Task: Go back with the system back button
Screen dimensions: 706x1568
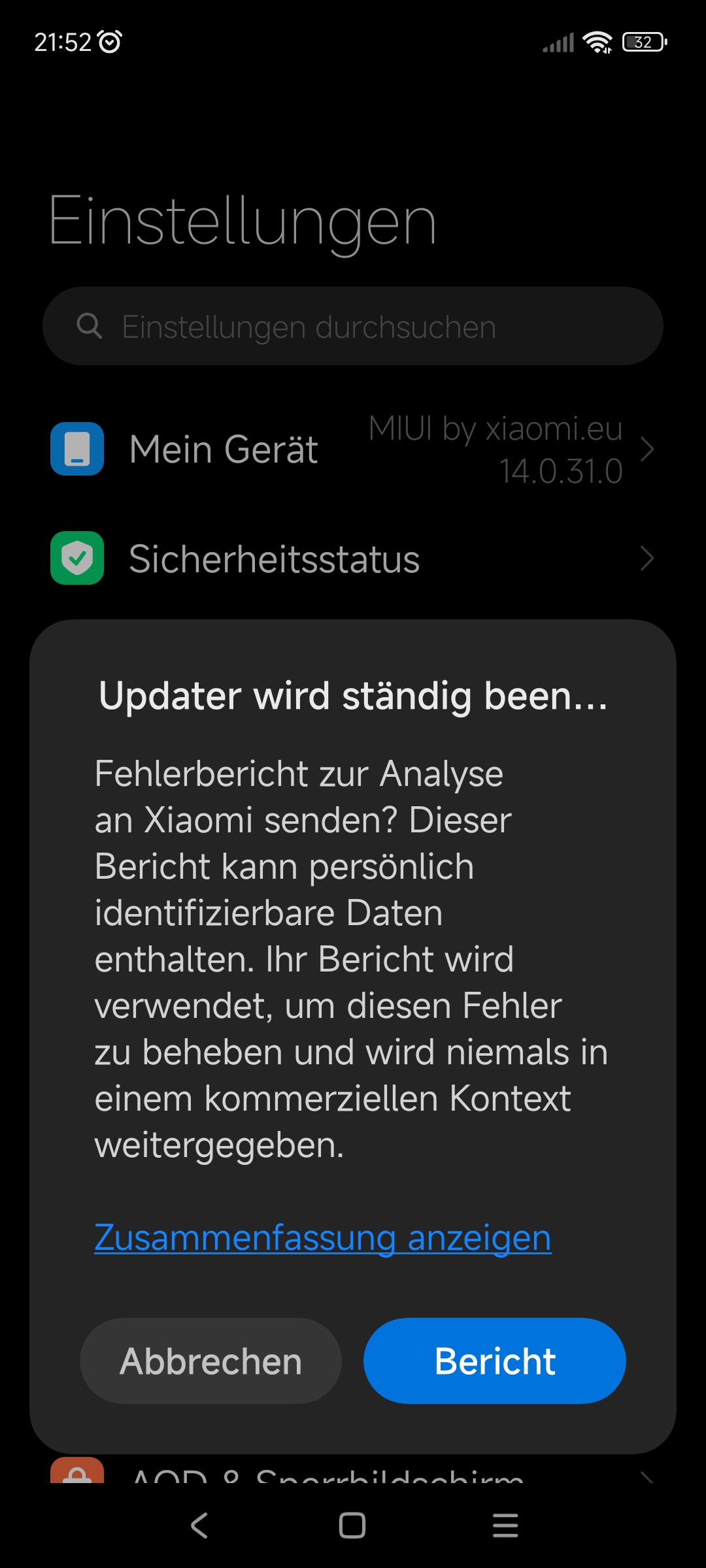Action: click(199, 1526)
